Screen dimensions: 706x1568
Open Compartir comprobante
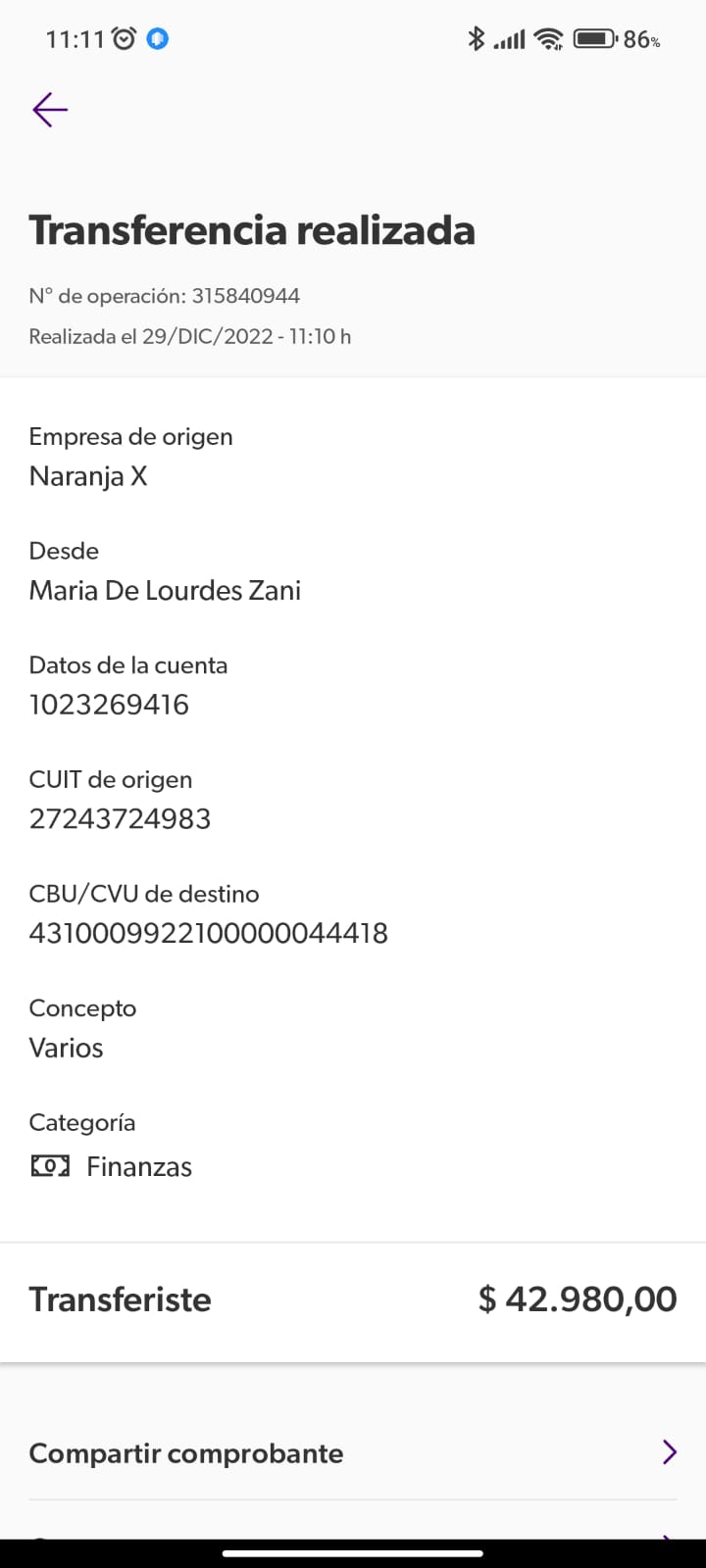[x=352, y=1452]
